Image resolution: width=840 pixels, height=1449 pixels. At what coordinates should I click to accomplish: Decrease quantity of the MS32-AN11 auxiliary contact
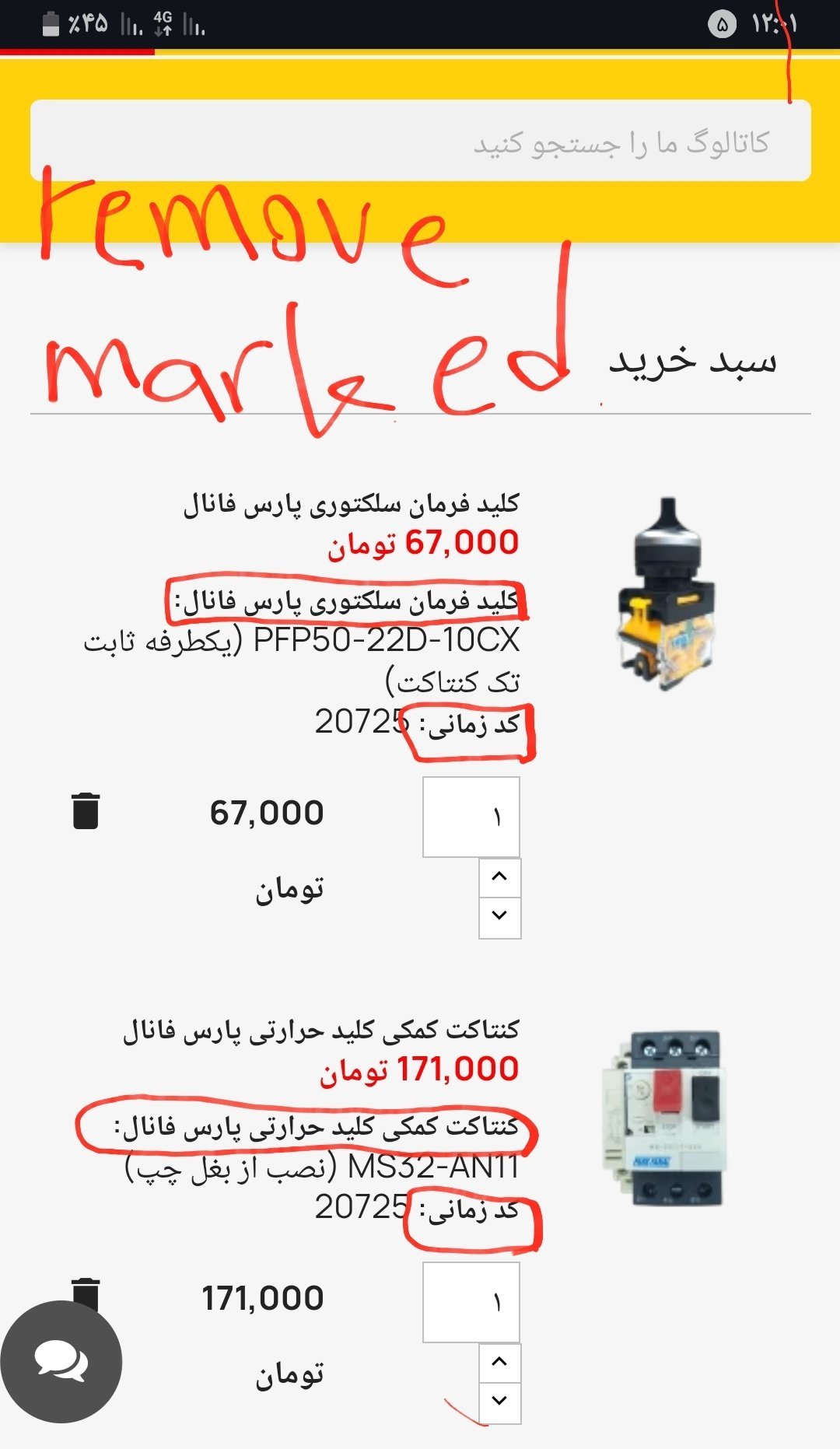point(499,1401)
